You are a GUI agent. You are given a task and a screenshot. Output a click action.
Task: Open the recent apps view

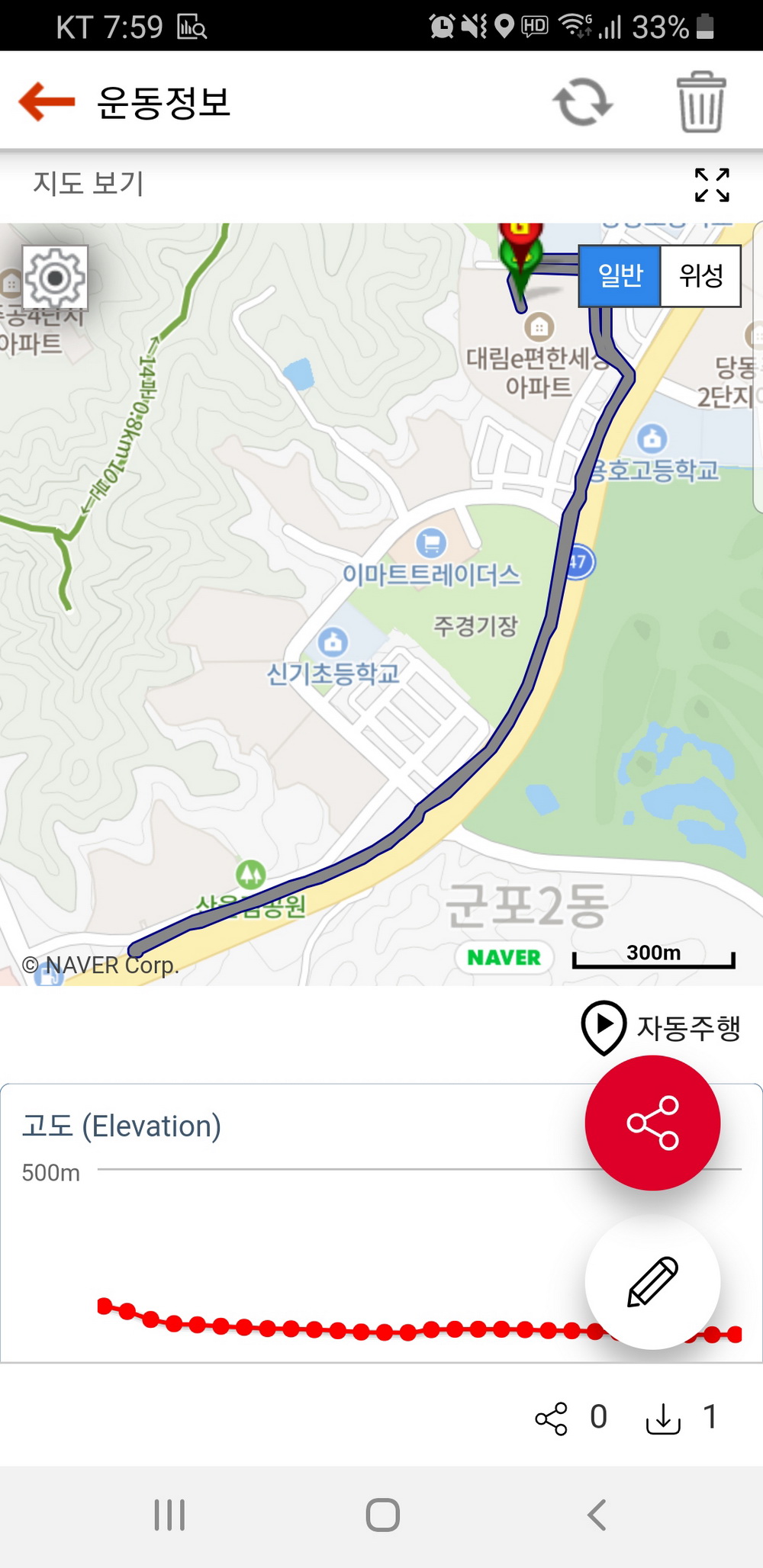pyautogui.click(x=169, y=1515)
